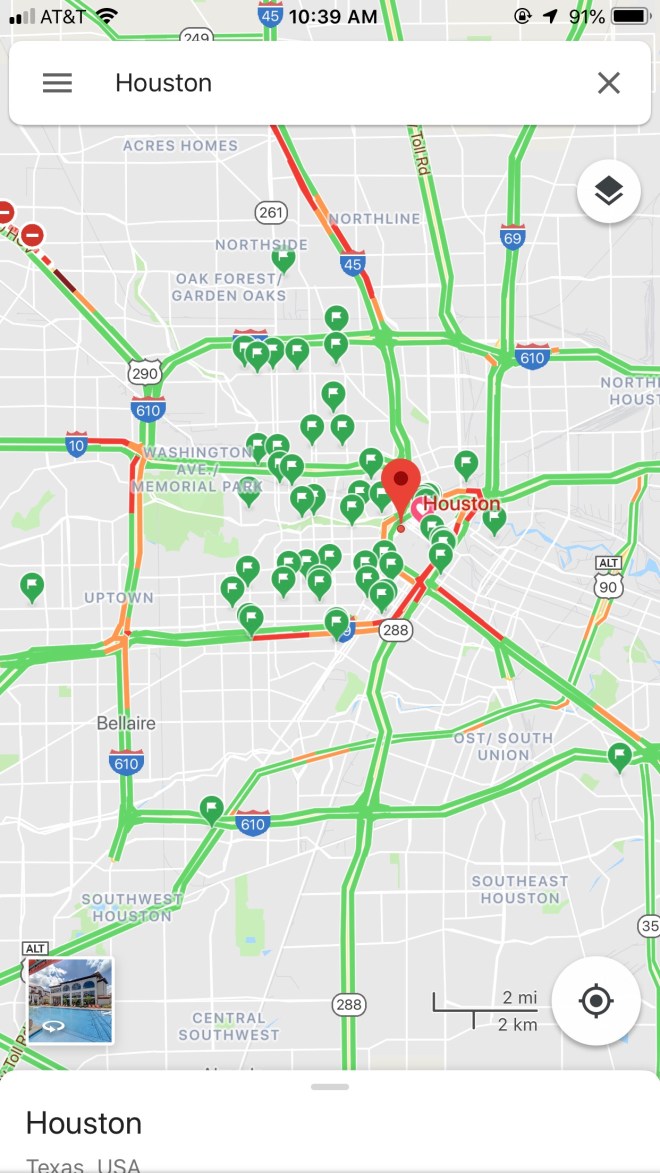The width and height of the screenshot is (660, 1173).
Task: Select the green flag near Uptown
Action: (x=32, y=586)
